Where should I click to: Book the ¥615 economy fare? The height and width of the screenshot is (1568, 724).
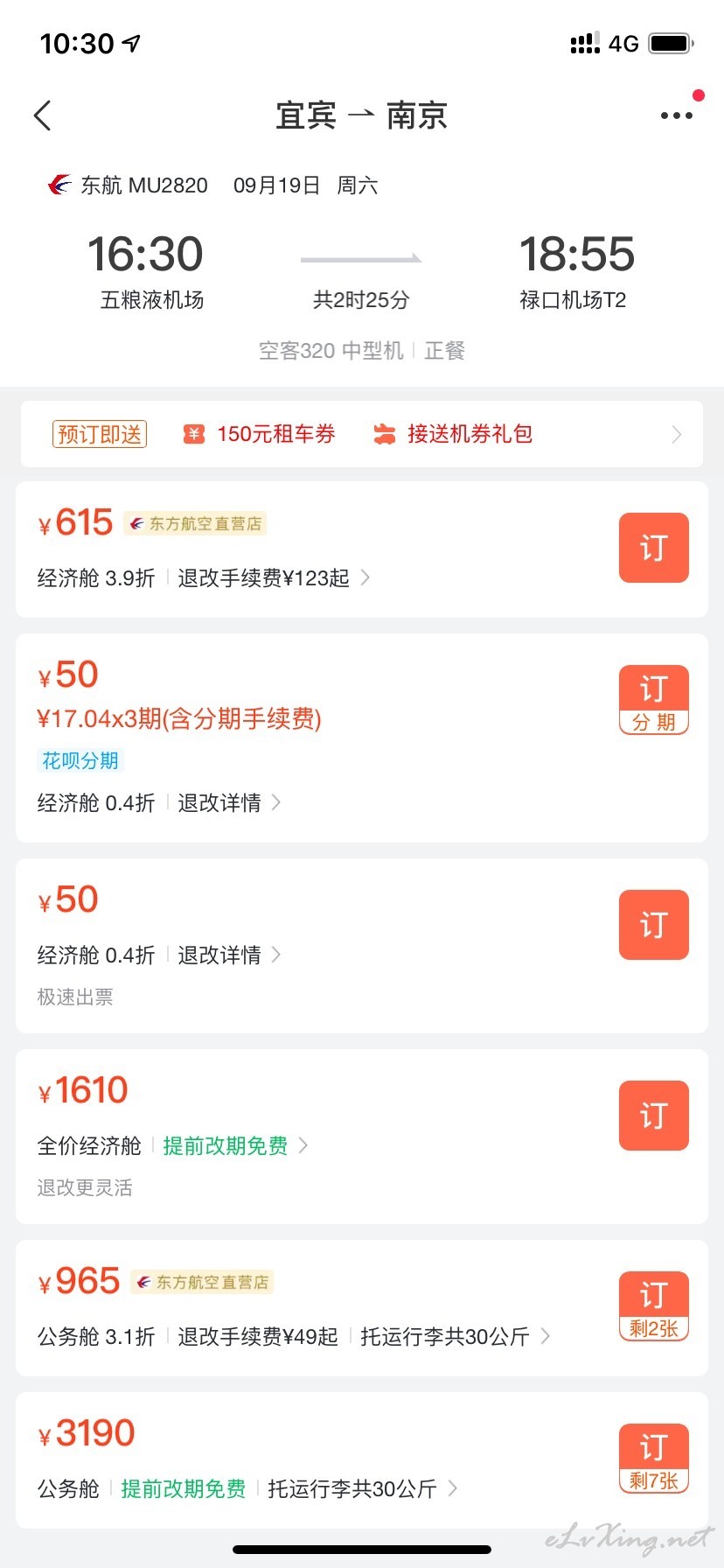(653, 548)
